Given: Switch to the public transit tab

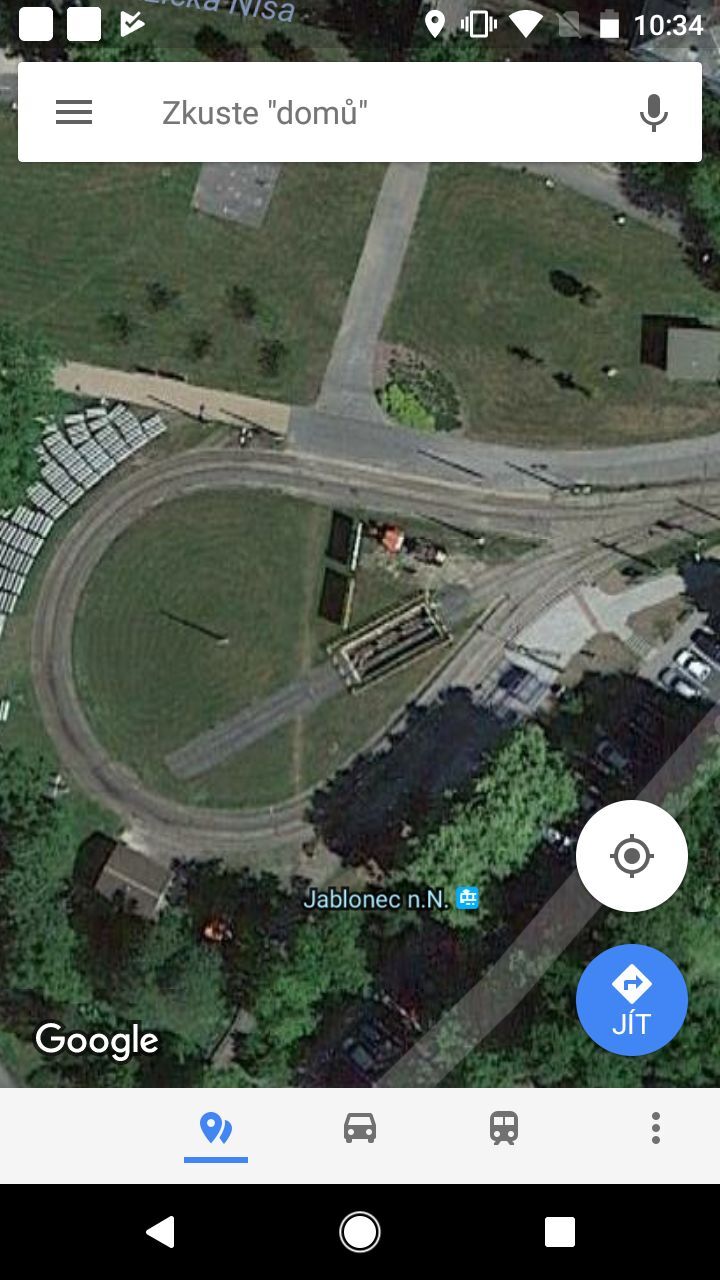Looking at the screenshot, I should [x=504, y=1129].
